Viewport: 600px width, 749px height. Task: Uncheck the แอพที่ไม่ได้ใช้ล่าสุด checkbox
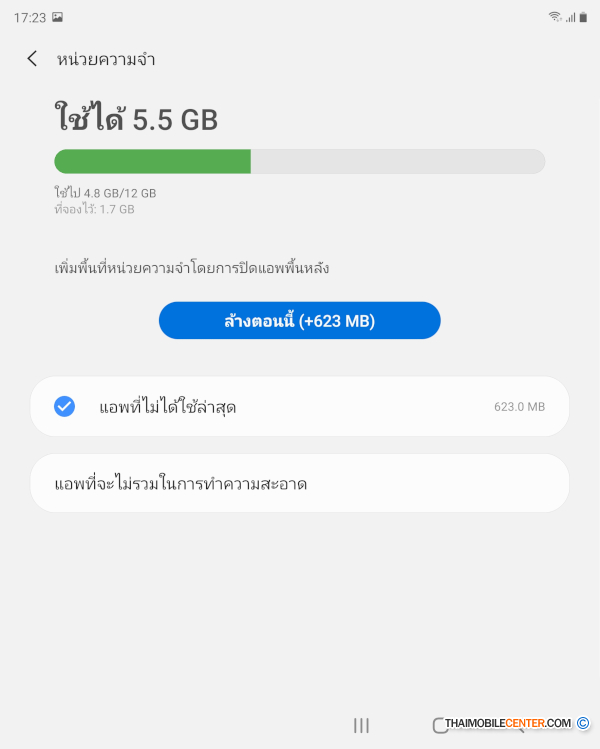click(64, 406)
